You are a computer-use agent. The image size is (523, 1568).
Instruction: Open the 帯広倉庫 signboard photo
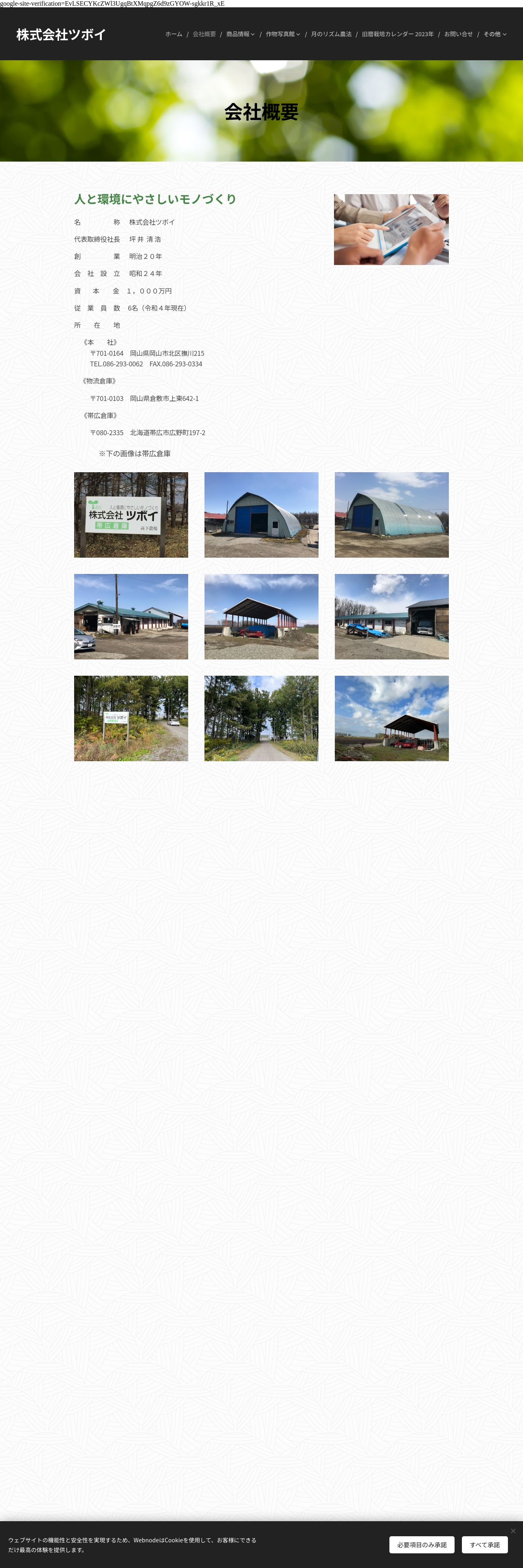point(131,515)
